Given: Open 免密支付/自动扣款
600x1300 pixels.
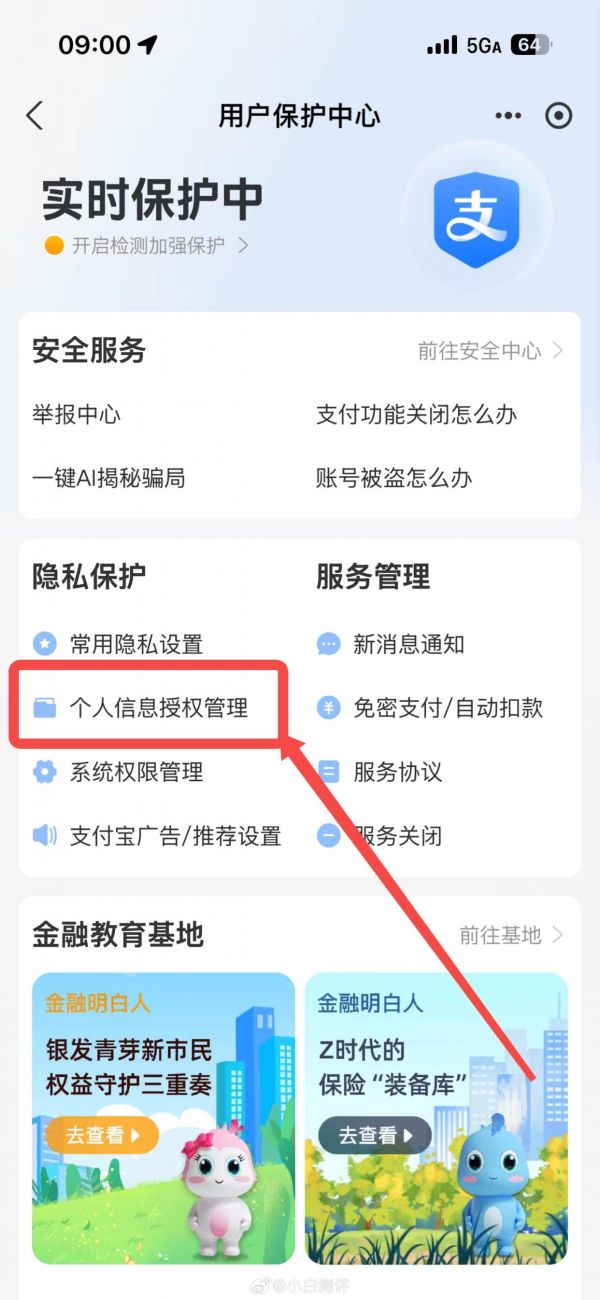Looking at the screenshot, I should [x=430, y=708].
